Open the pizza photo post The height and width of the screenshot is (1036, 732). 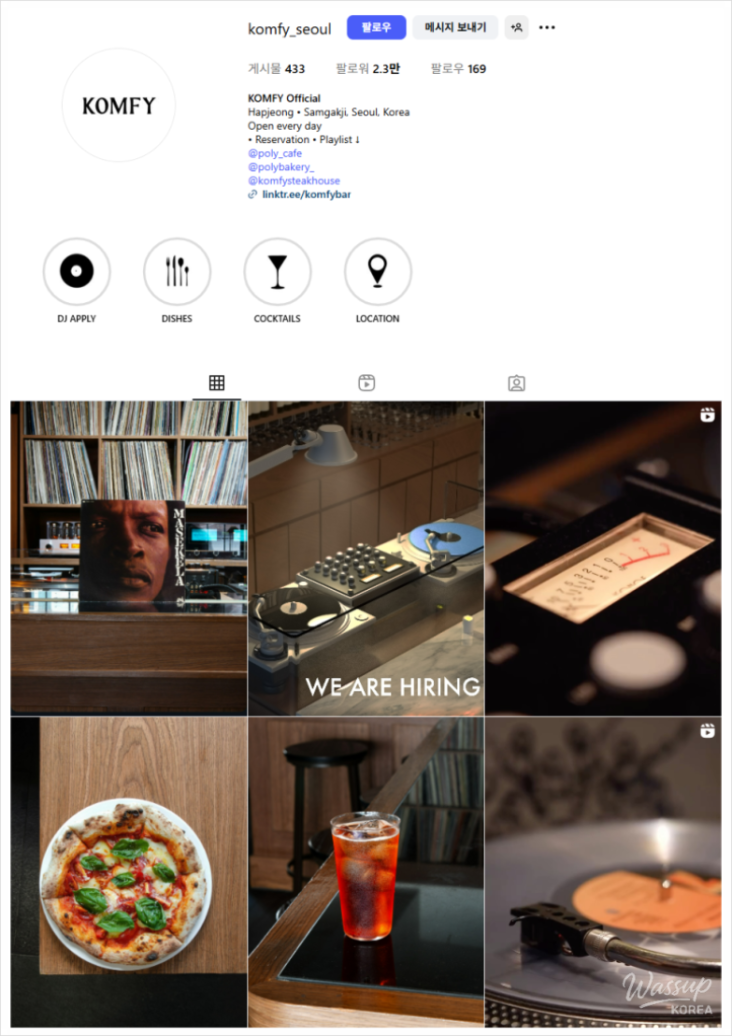[128, 870]
